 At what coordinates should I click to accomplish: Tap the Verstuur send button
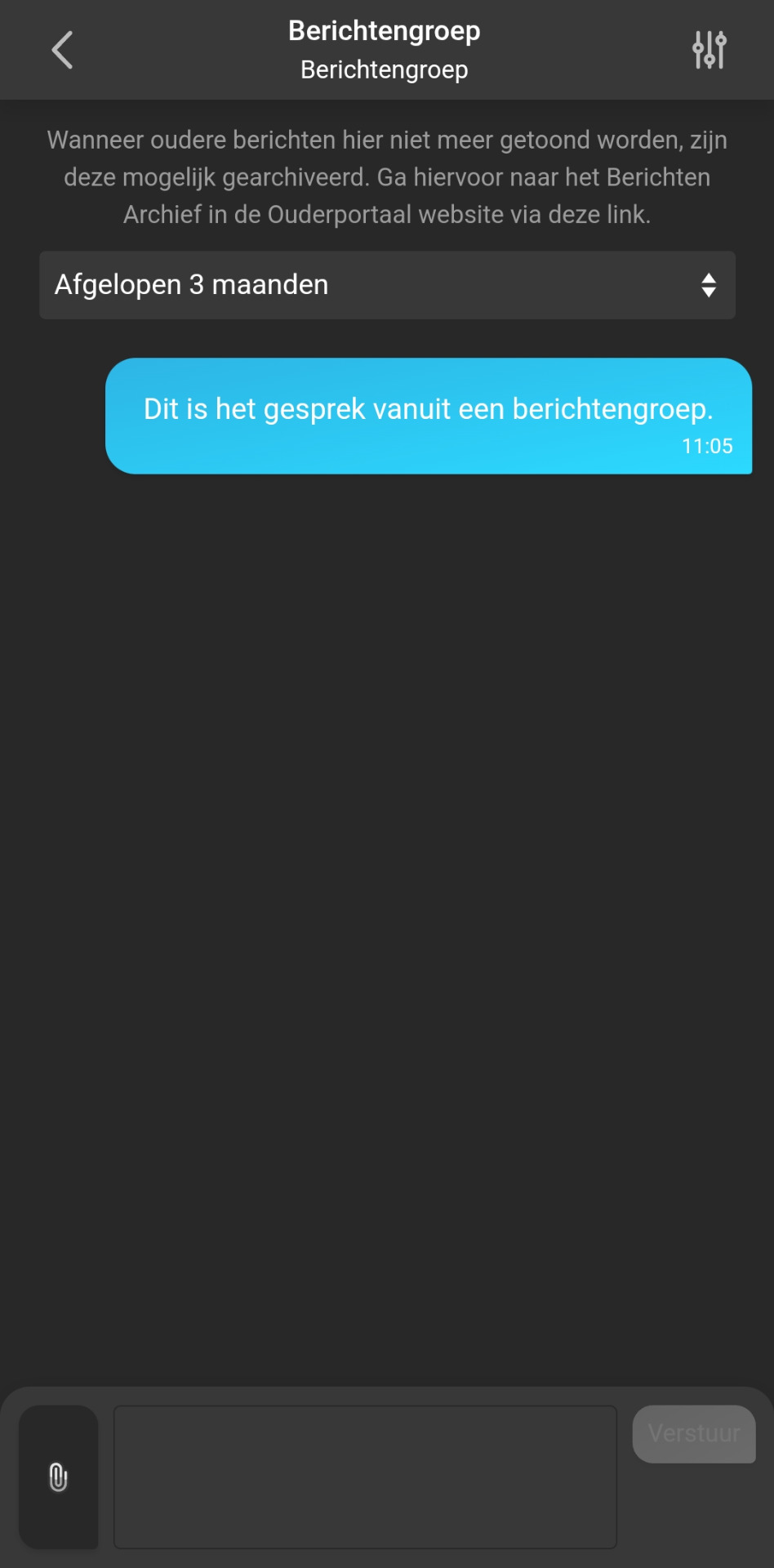point(694,1433)
